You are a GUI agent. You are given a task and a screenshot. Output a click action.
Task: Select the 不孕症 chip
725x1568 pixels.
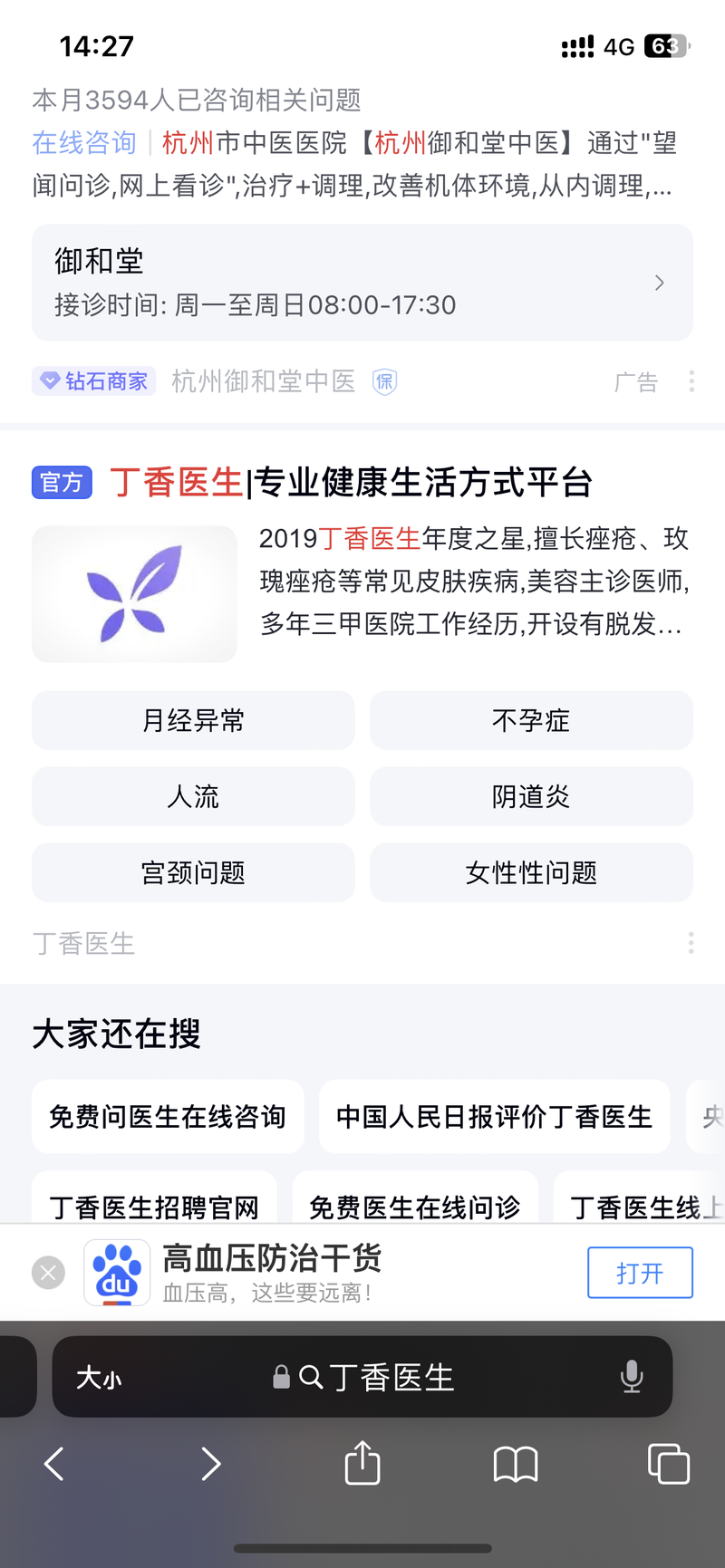[x=531, y=720]
